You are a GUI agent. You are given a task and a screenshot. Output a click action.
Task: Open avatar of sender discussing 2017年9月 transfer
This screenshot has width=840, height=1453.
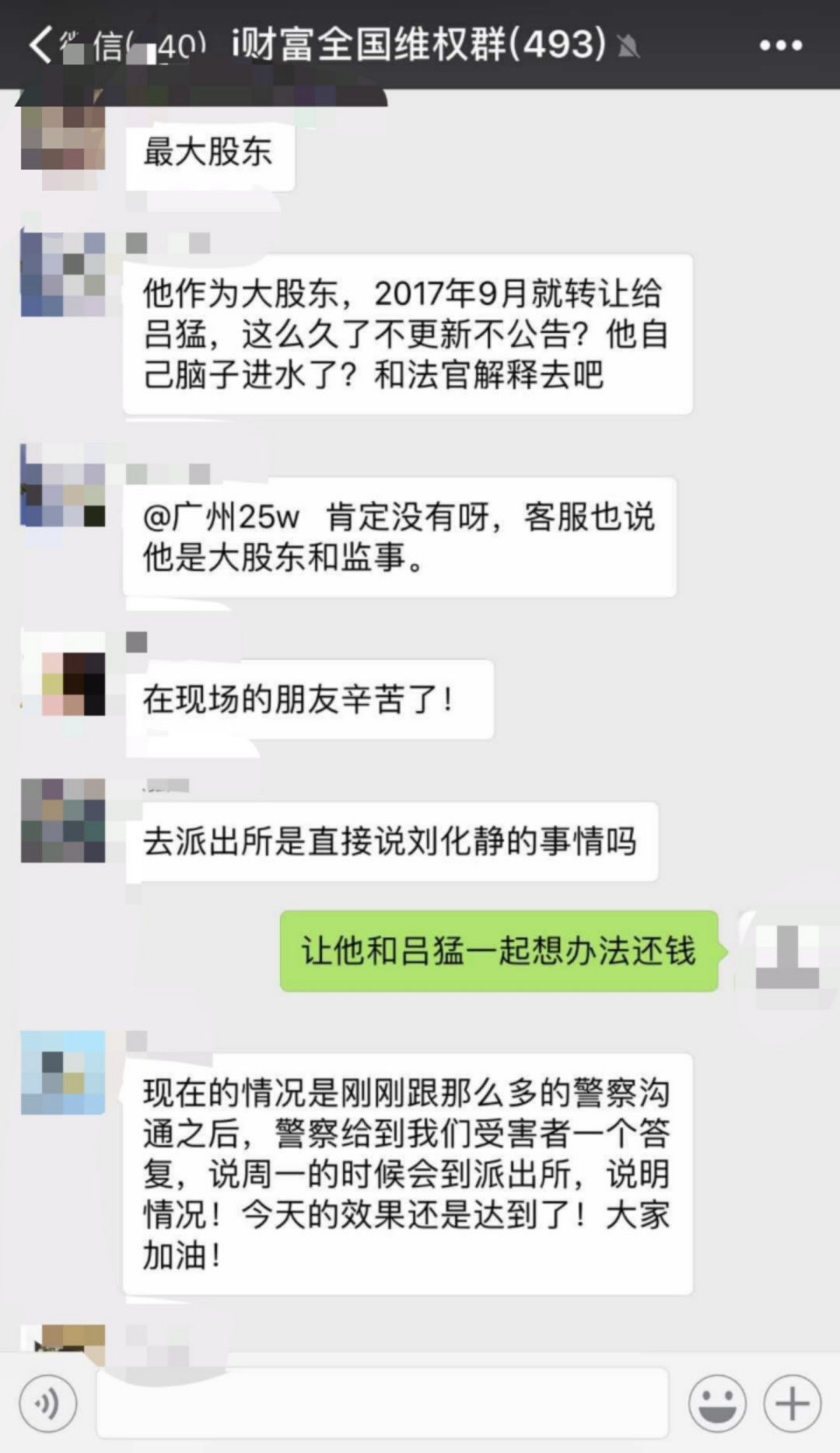[x=63, y=274]
